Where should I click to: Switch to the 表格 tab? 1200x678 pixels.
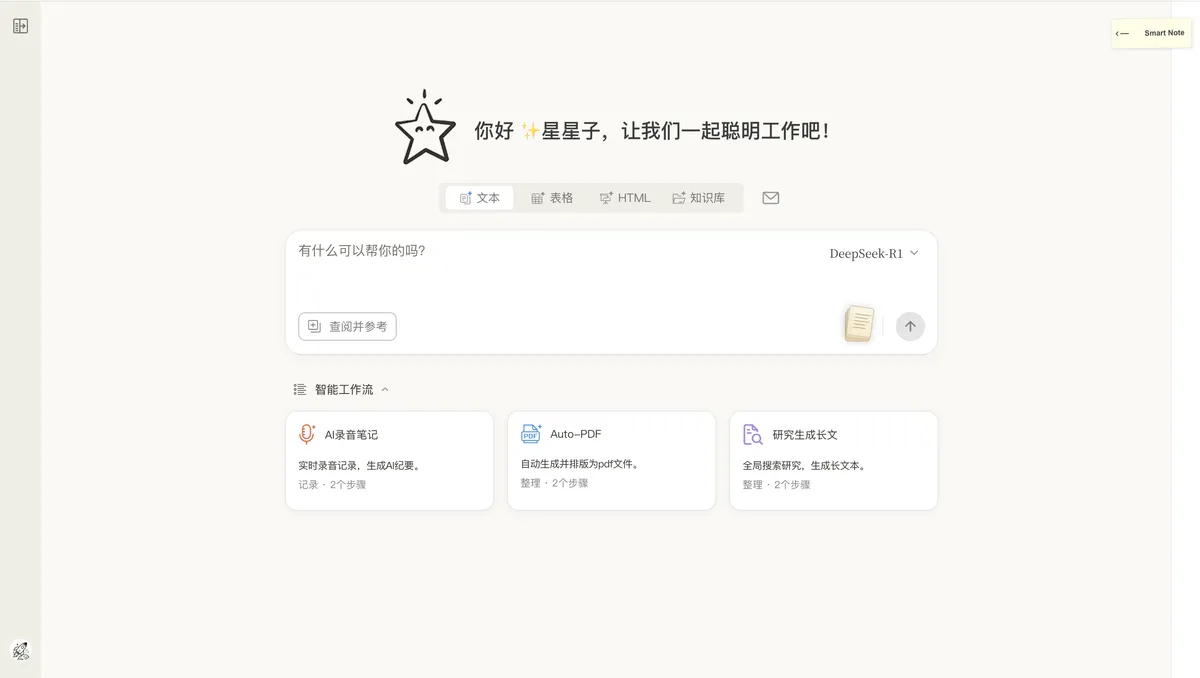[552, 198]
